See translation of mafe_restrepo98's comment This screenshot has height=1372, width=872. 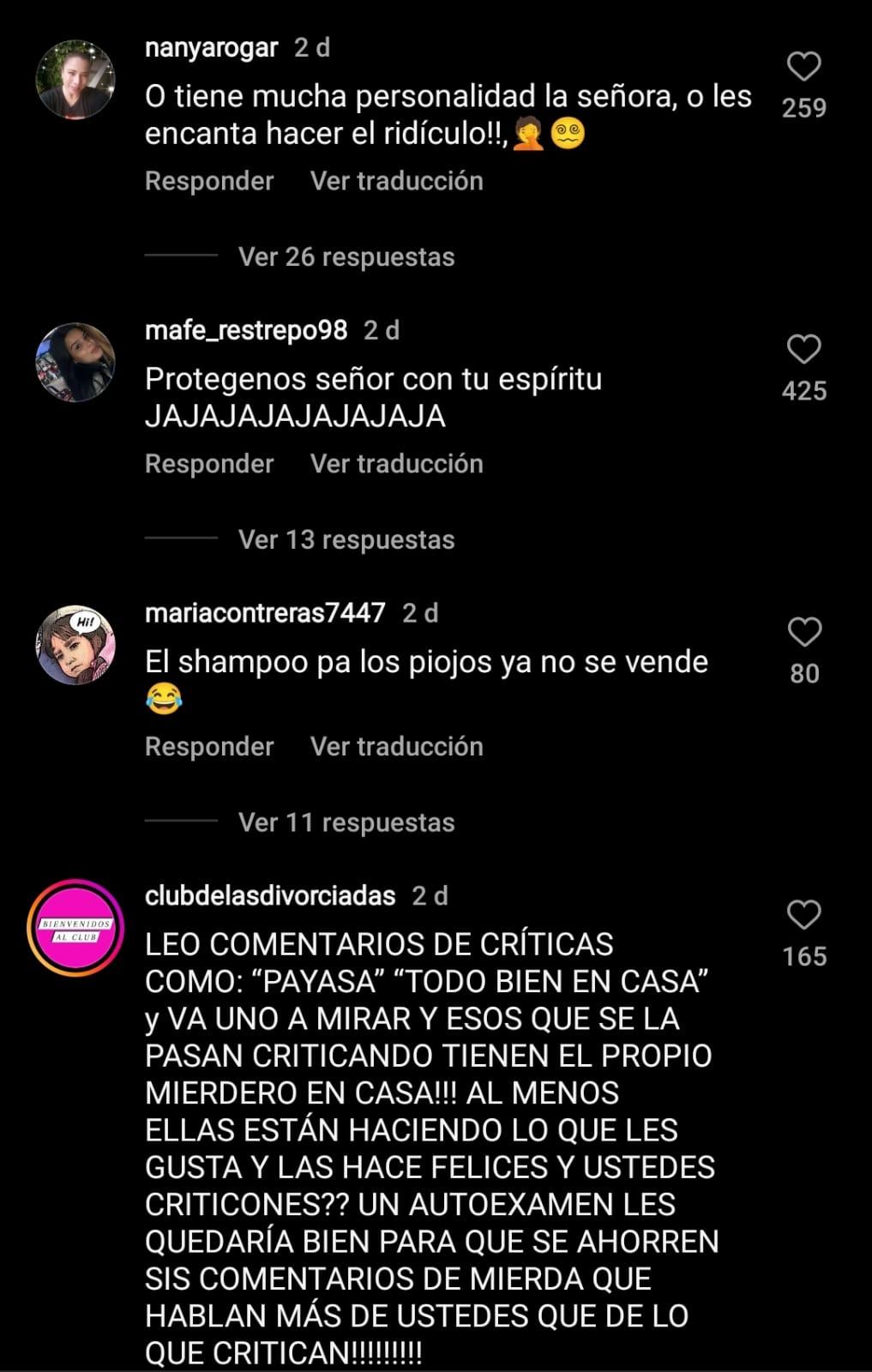click(x=396, y=464)
